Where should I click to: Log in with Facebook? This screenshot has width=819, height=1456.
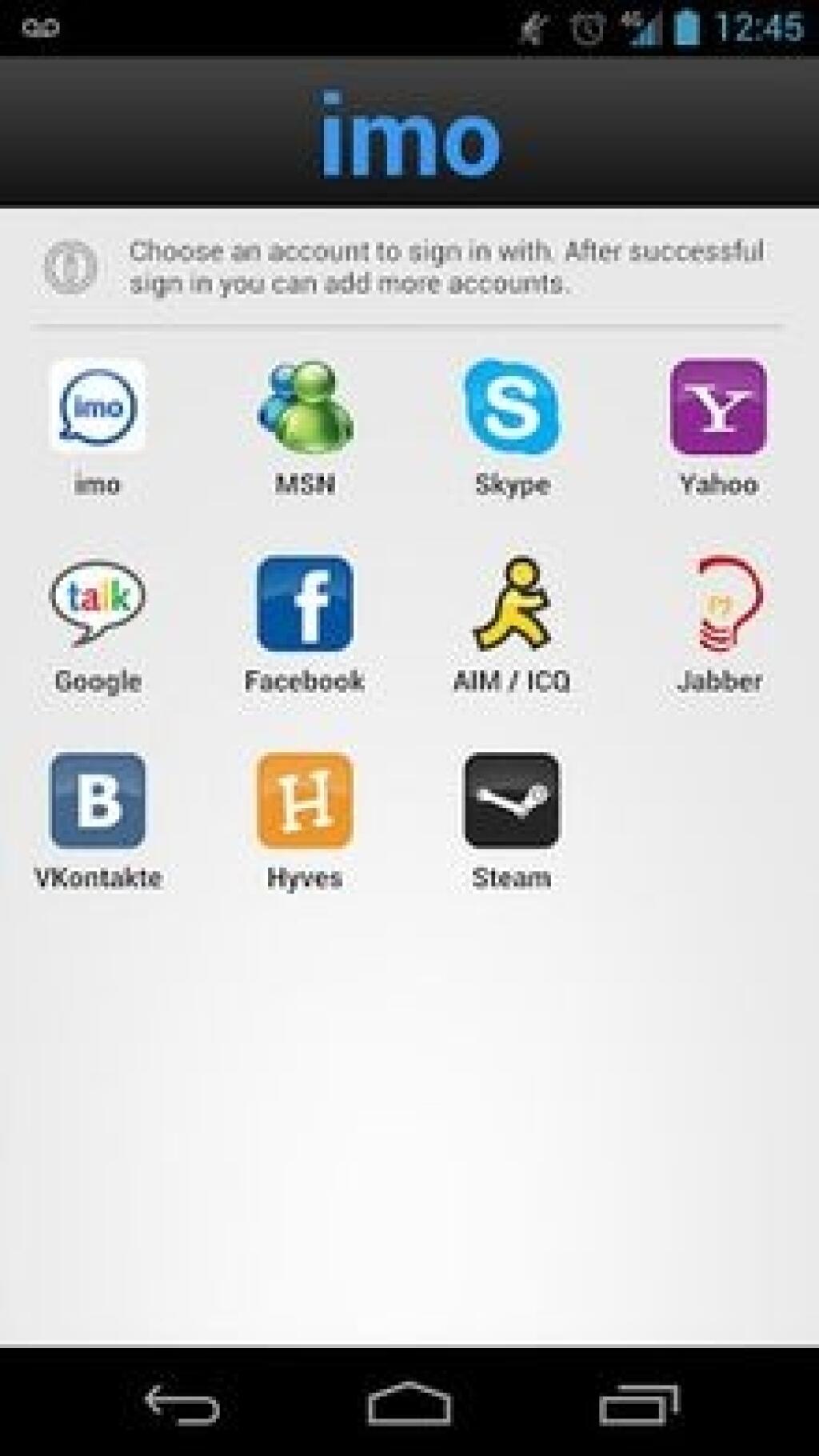point(305,606)
